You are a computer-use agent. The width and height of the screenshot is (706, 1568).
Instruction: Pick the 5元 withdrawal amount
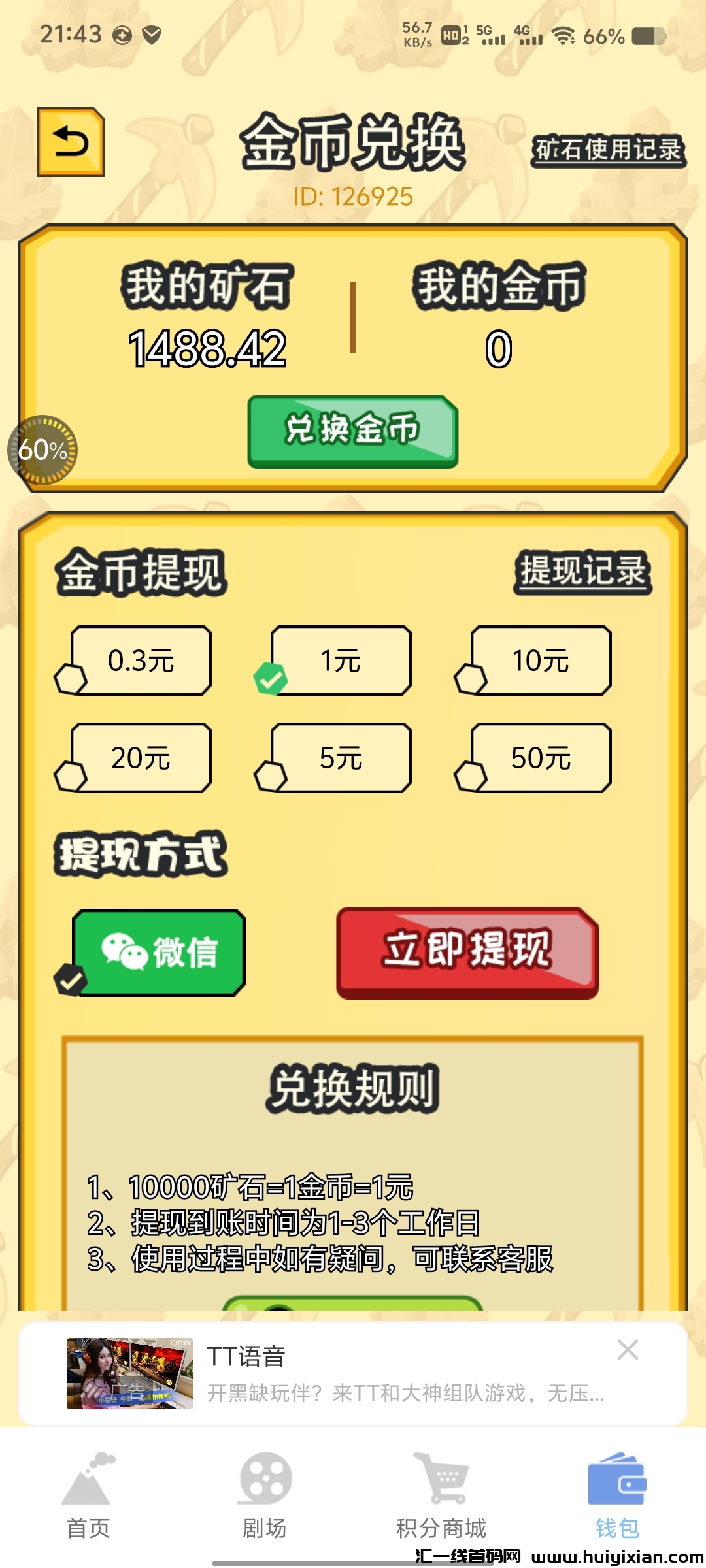[x=341, y=758]
